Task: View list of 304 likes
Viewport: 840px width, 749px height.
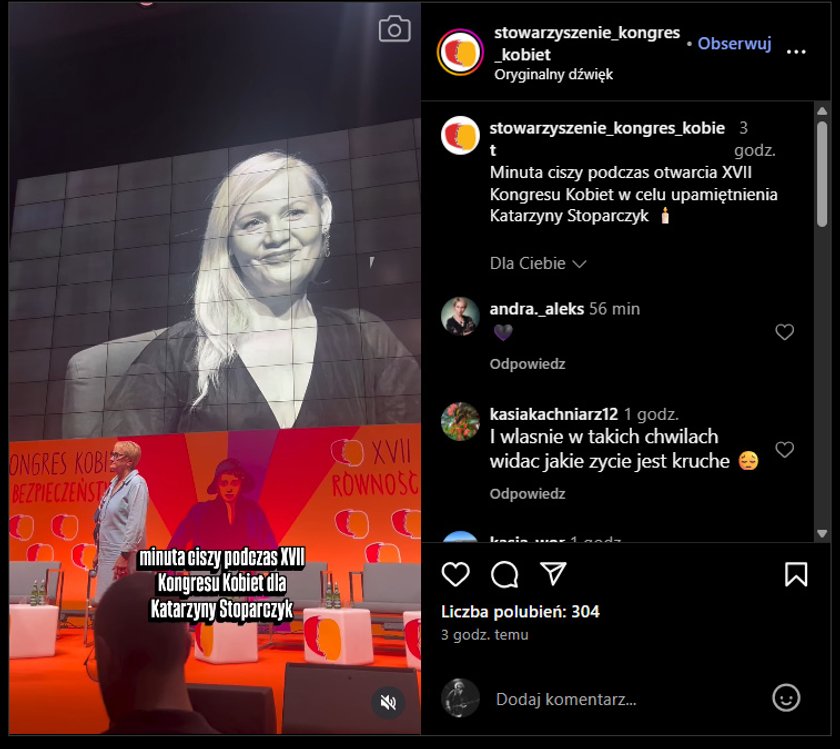Action: click(520, 611)
